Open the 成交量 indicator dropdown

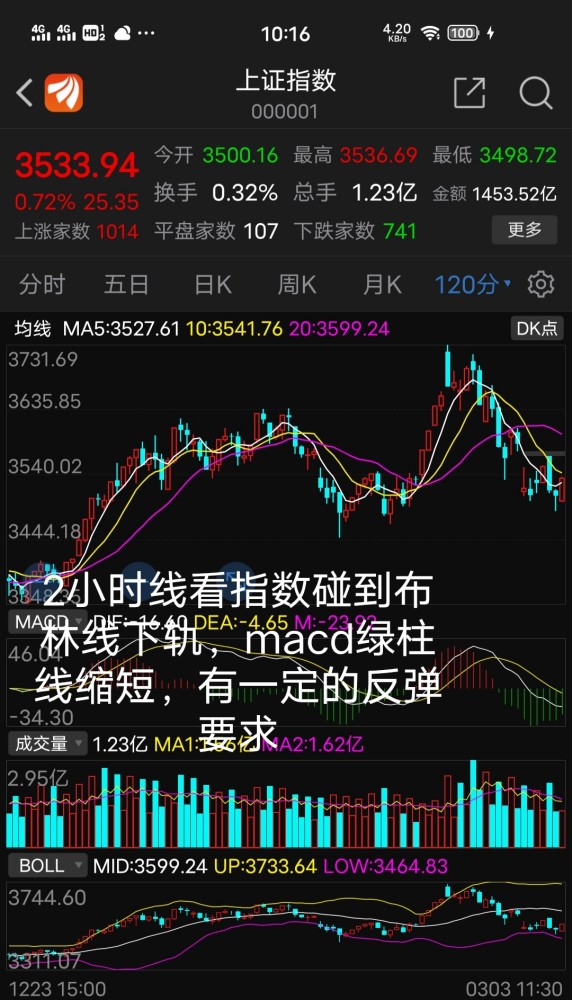tap(48, 744)
